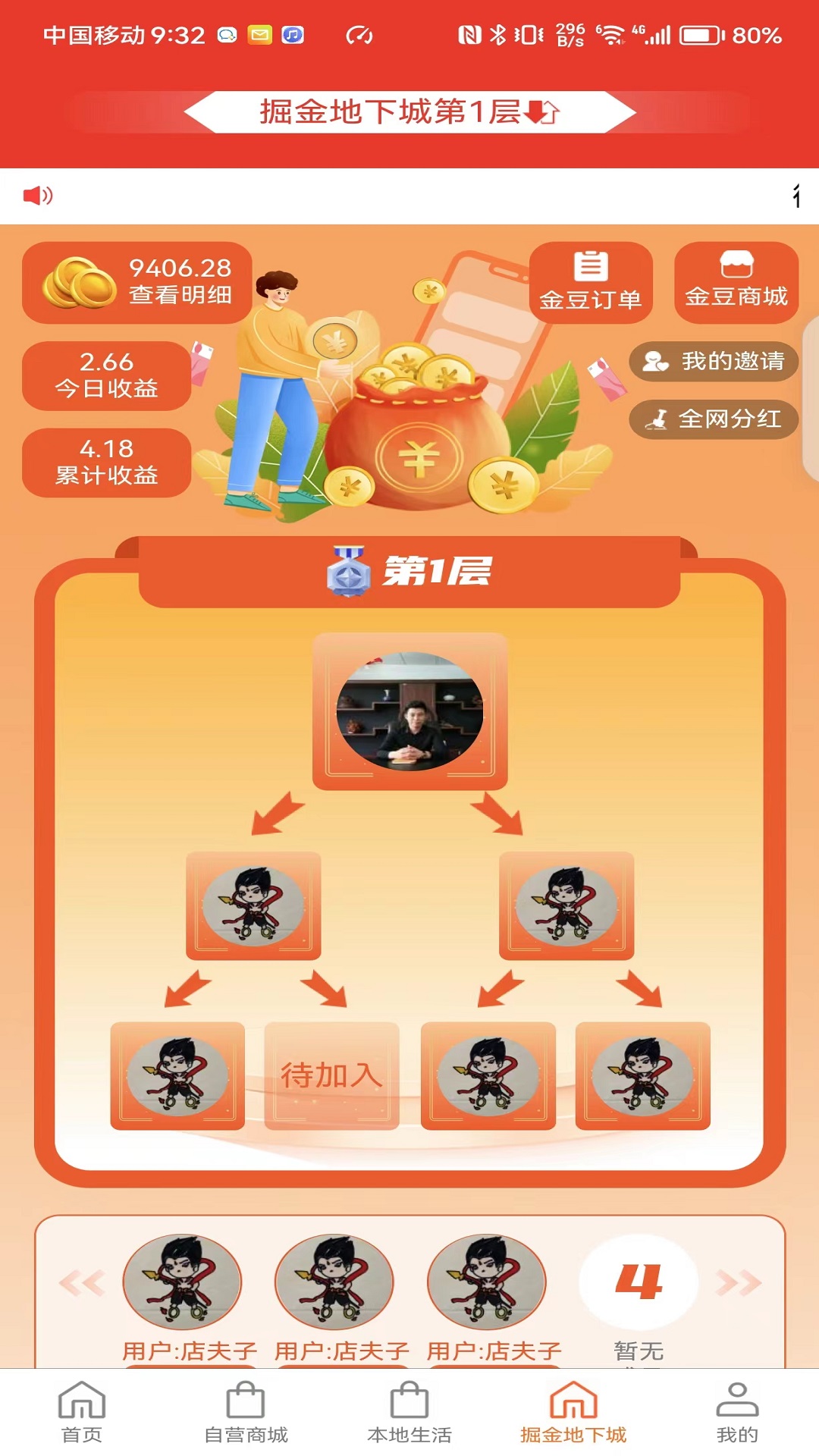This screenshot has width=819, height=1456.
Task: Open 金豆订单 orders
Action: tap(591, 282)
